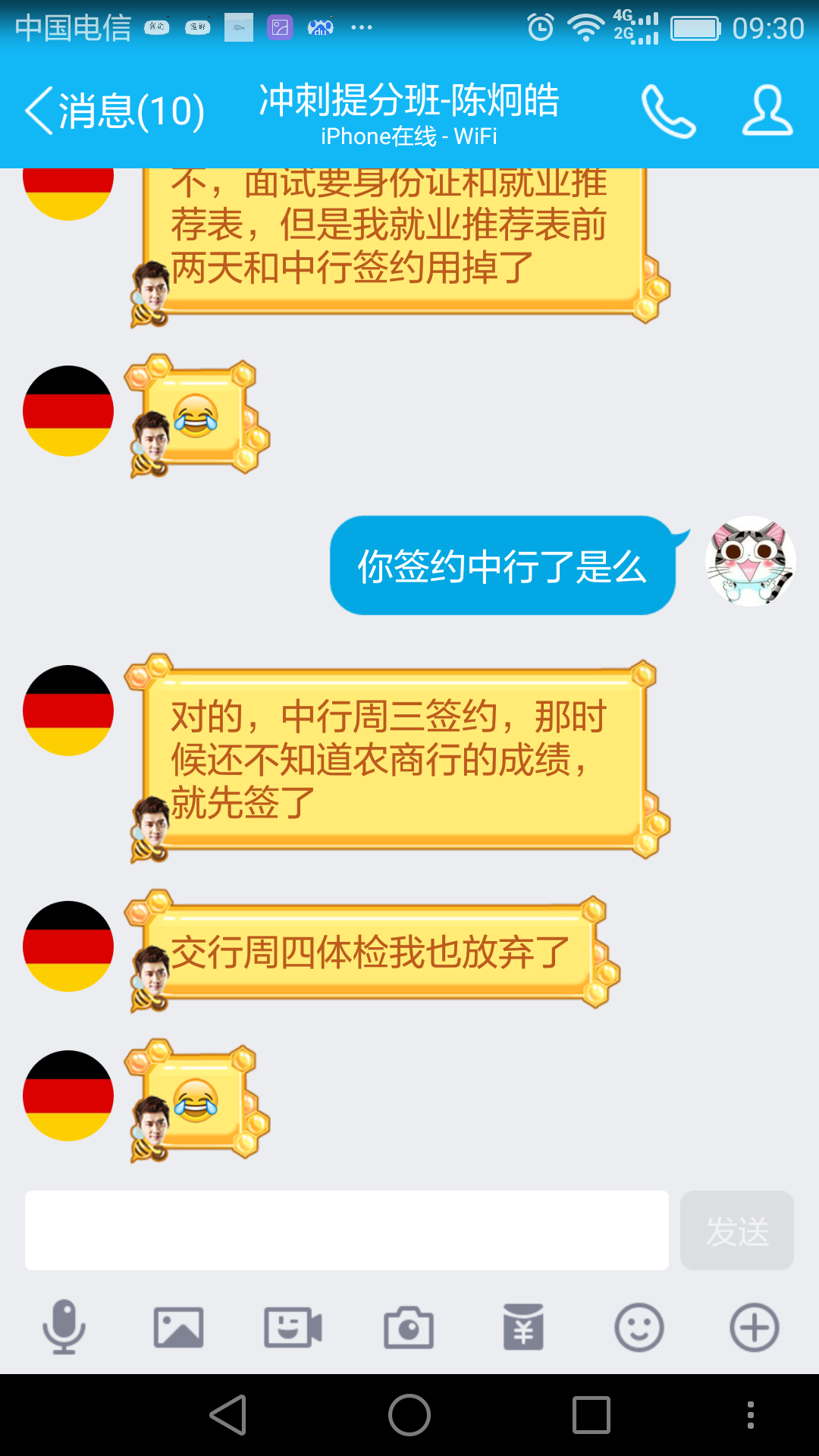Tap the system back navigation button
The image size is (819, 1456).
228,1415
